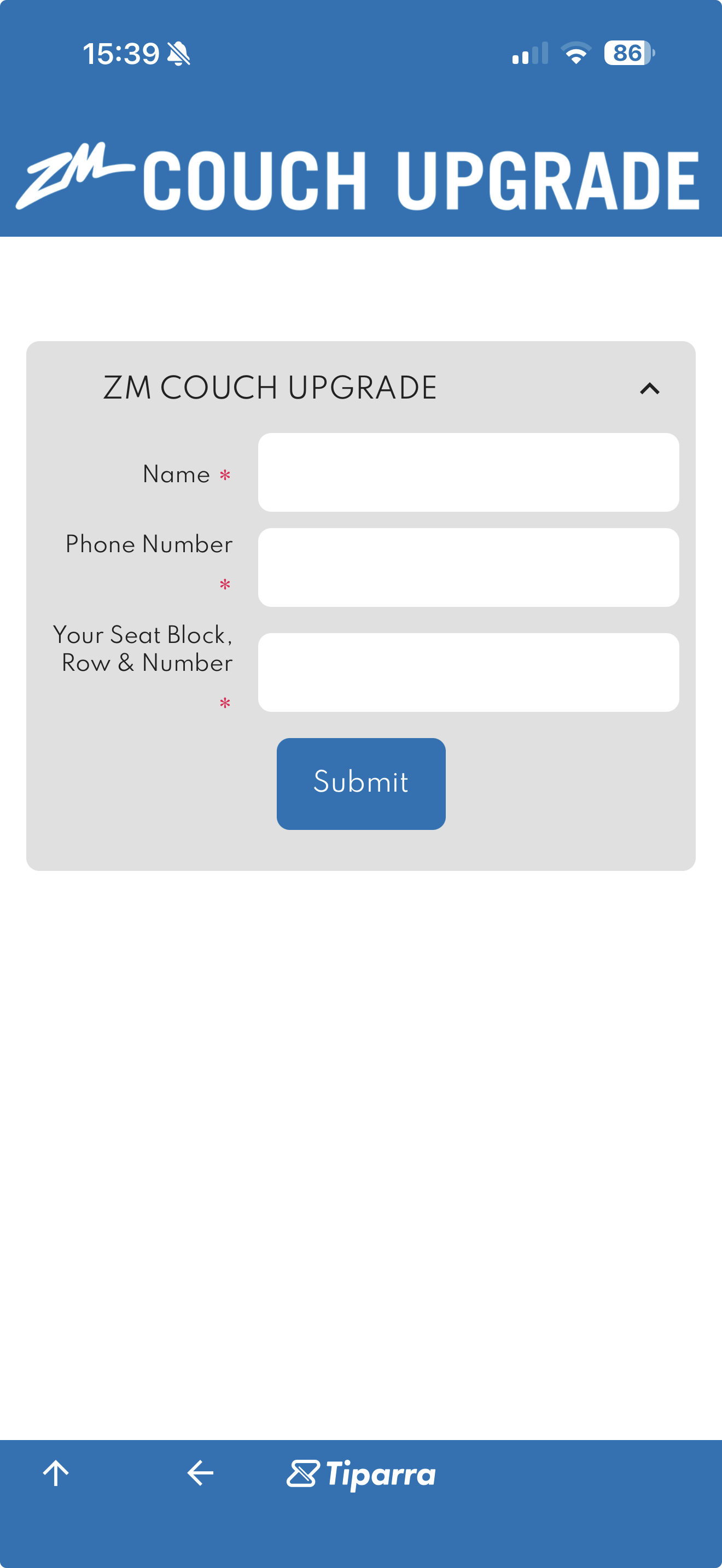Tap the Seat Block, Row & Number field
This screenshot has width=722, height=1568.
[468, 672]
